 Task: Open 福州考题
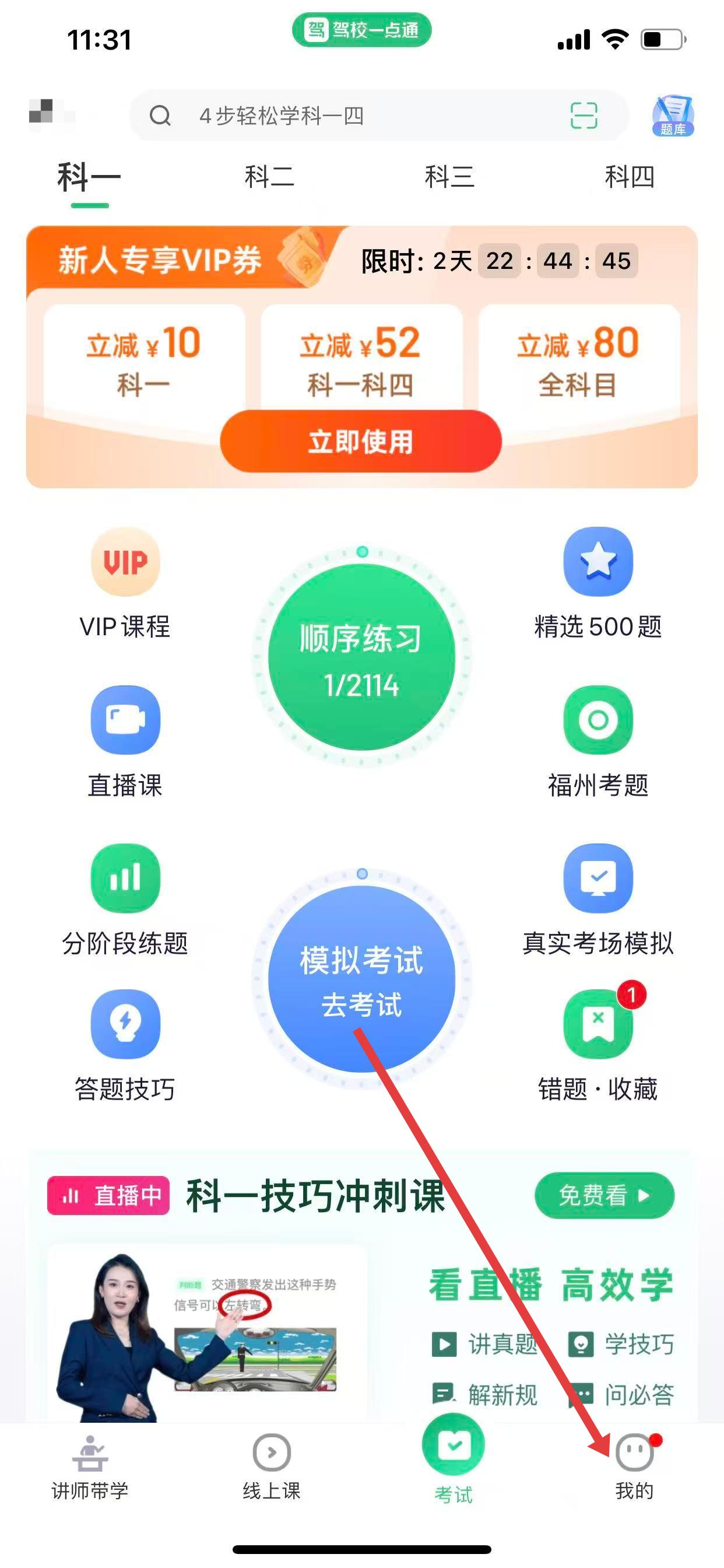[x=598, y=740]
